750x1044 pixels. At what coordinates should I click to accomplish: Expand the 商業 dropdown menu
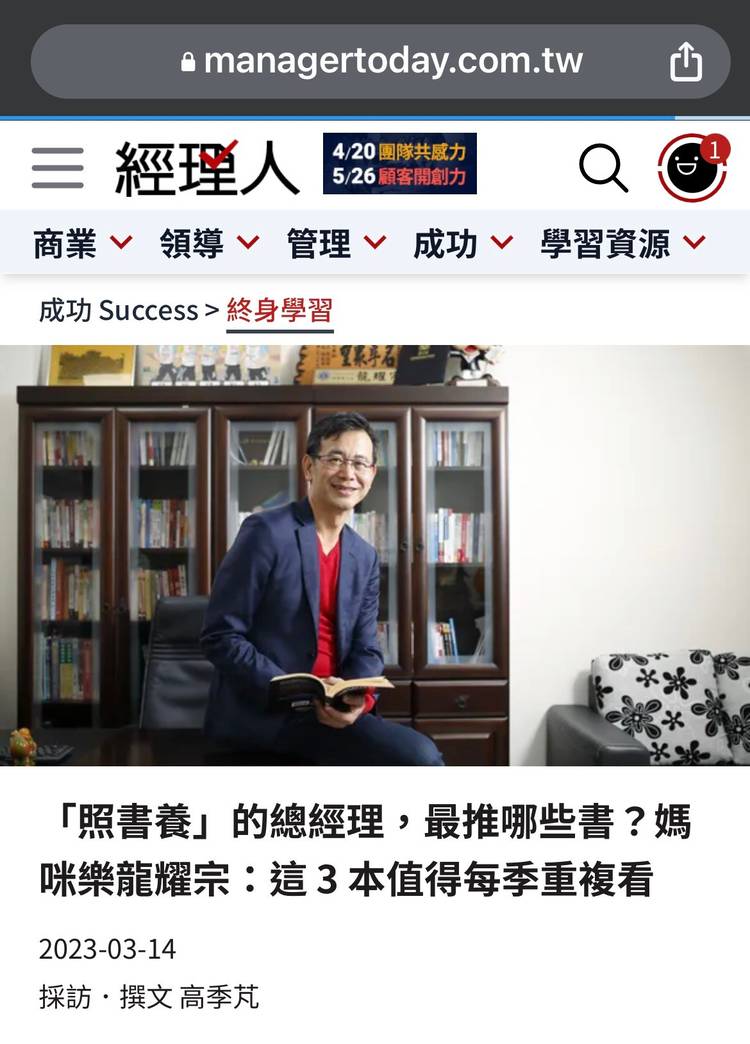tap(82, 243)
